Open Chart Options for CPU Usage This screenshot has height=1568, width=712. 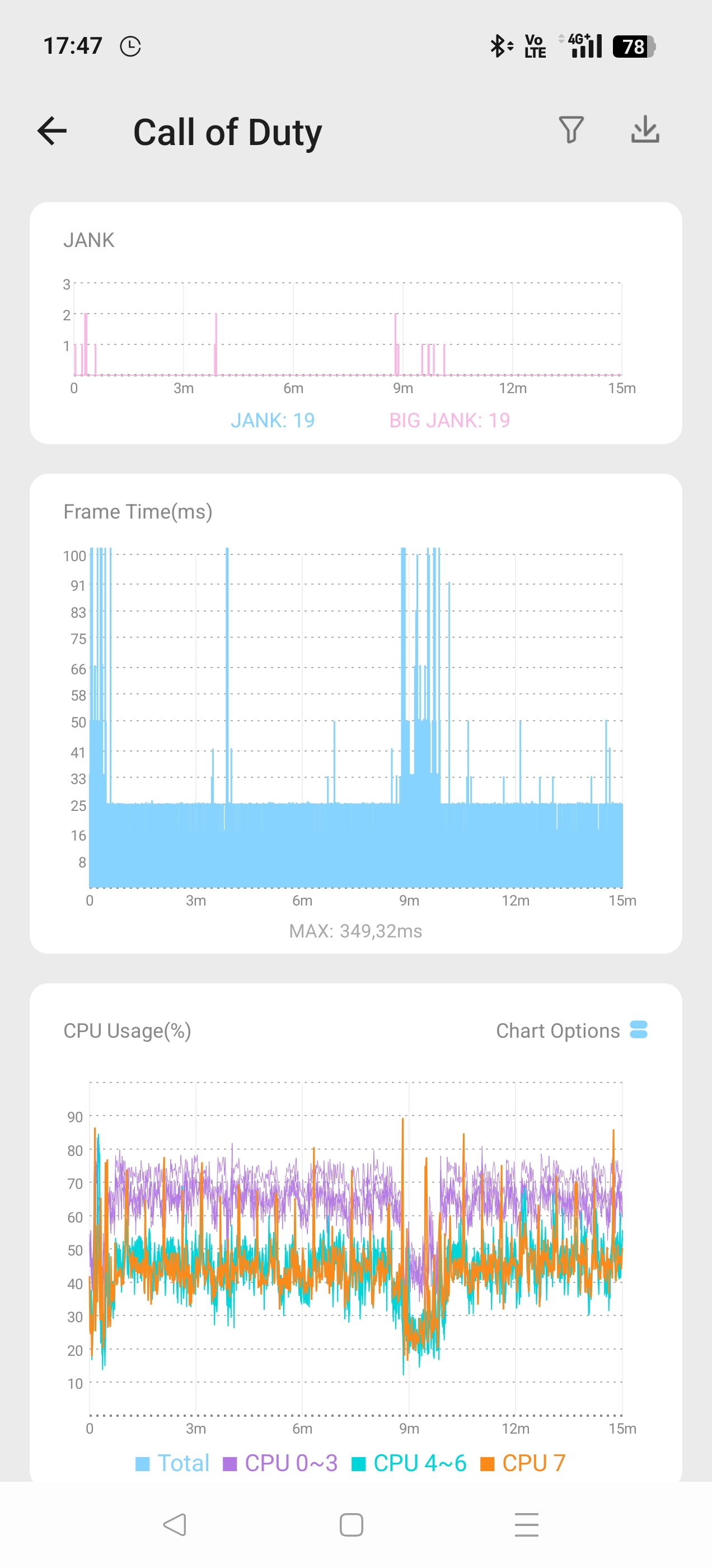572,1030
